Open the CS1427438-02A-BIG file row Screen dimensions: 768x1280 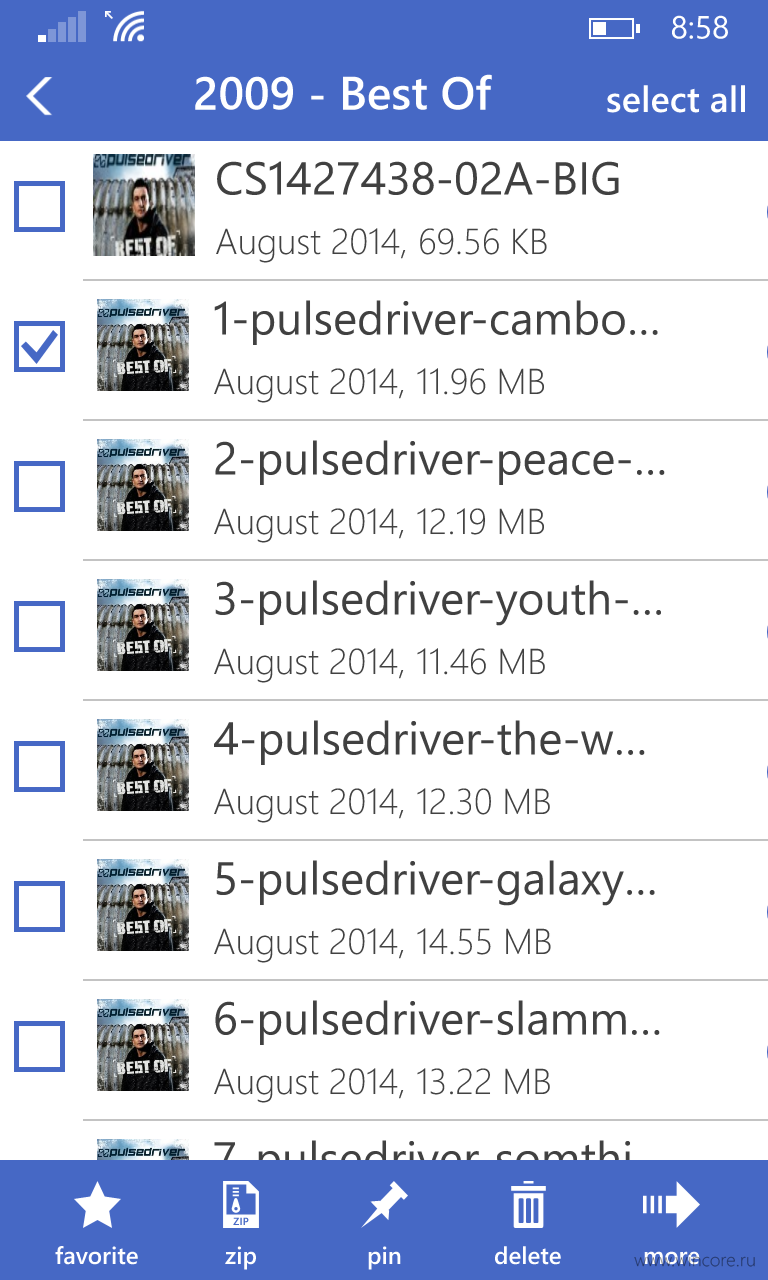pos(425,210)
